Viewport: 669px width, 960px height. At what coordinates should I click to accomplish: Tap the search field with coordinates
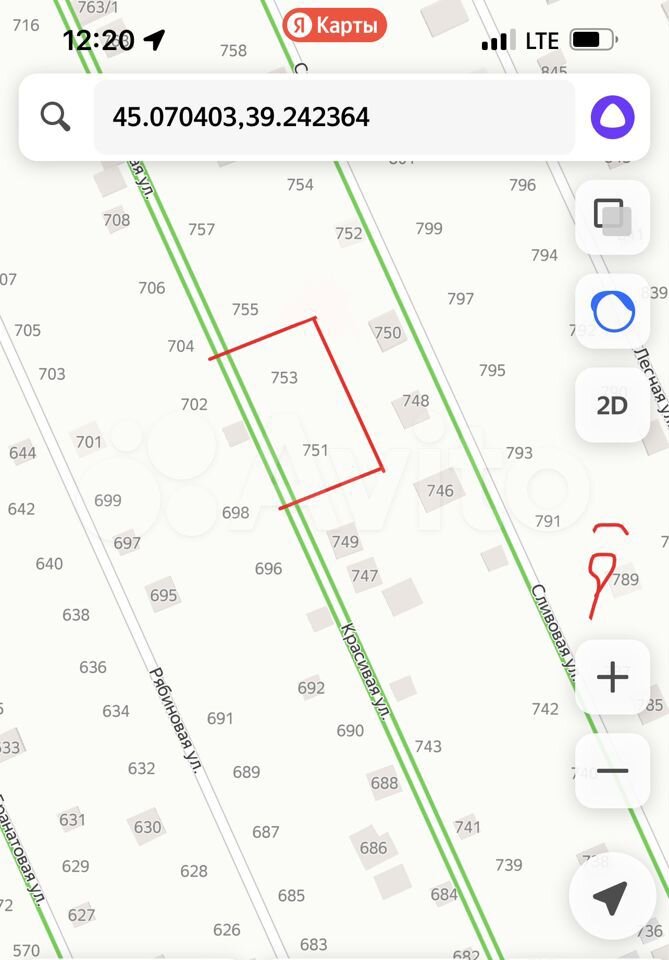333,118
